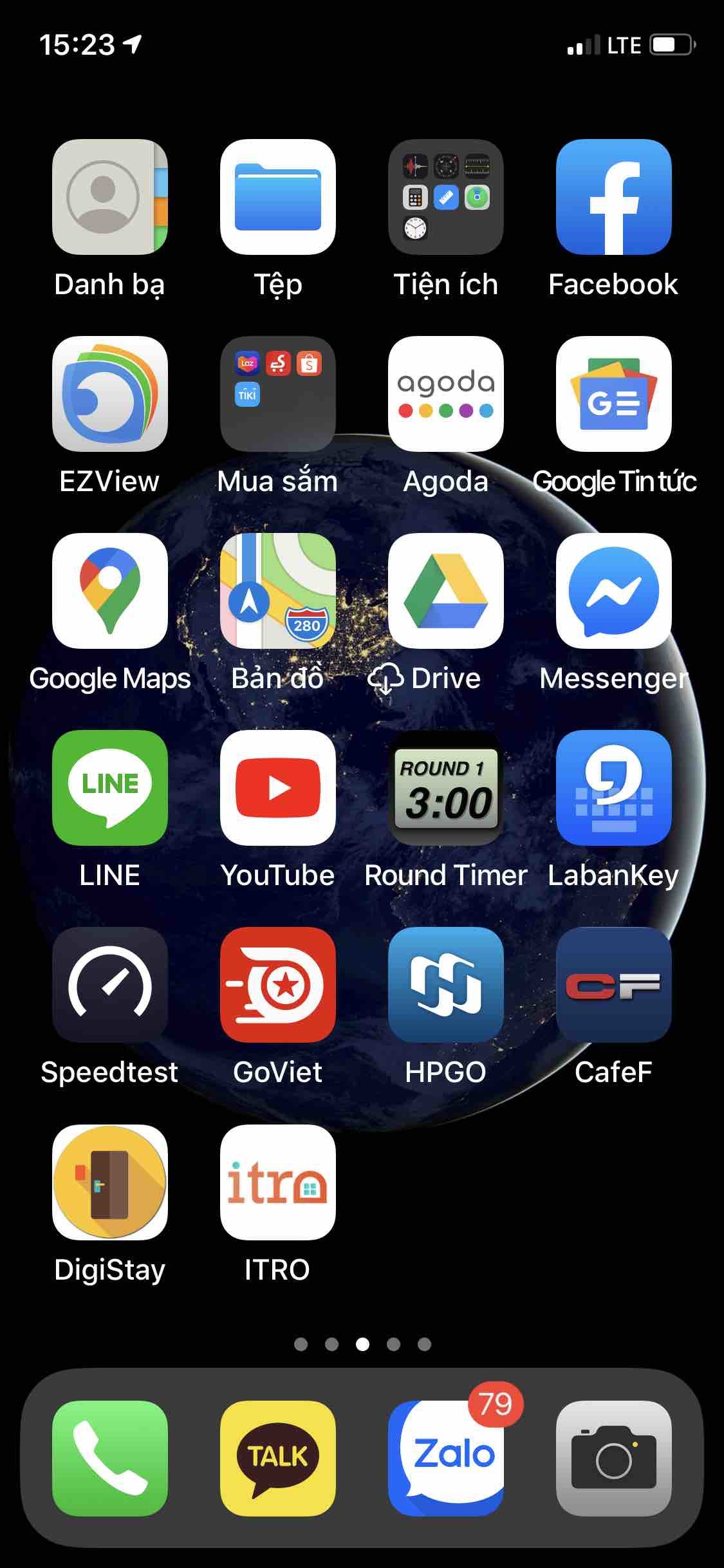
Task: Tap the home screen page indicator dots
Action: 362,1344
